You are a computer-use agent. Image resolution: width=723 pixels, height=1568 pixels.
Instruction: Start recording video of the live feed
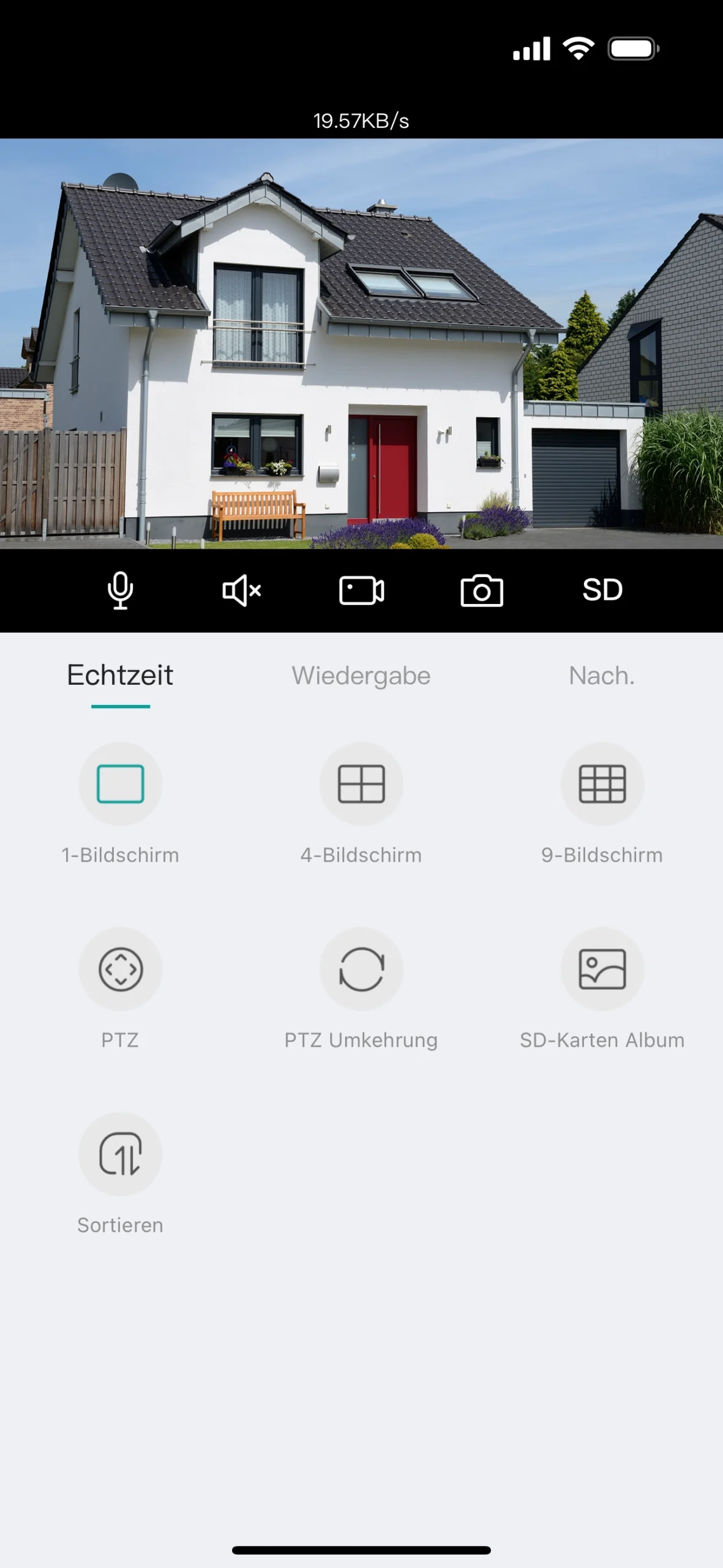coord(361,590)
